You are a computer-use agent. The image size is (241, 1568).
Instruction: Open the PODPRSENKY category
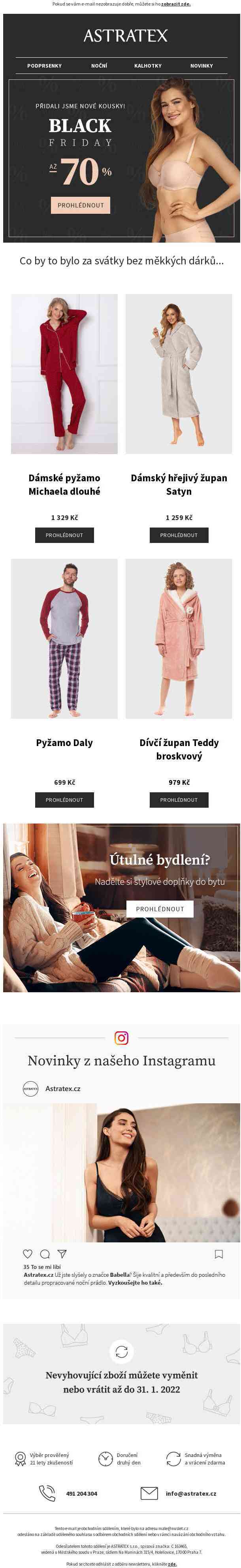pos(44,66)
